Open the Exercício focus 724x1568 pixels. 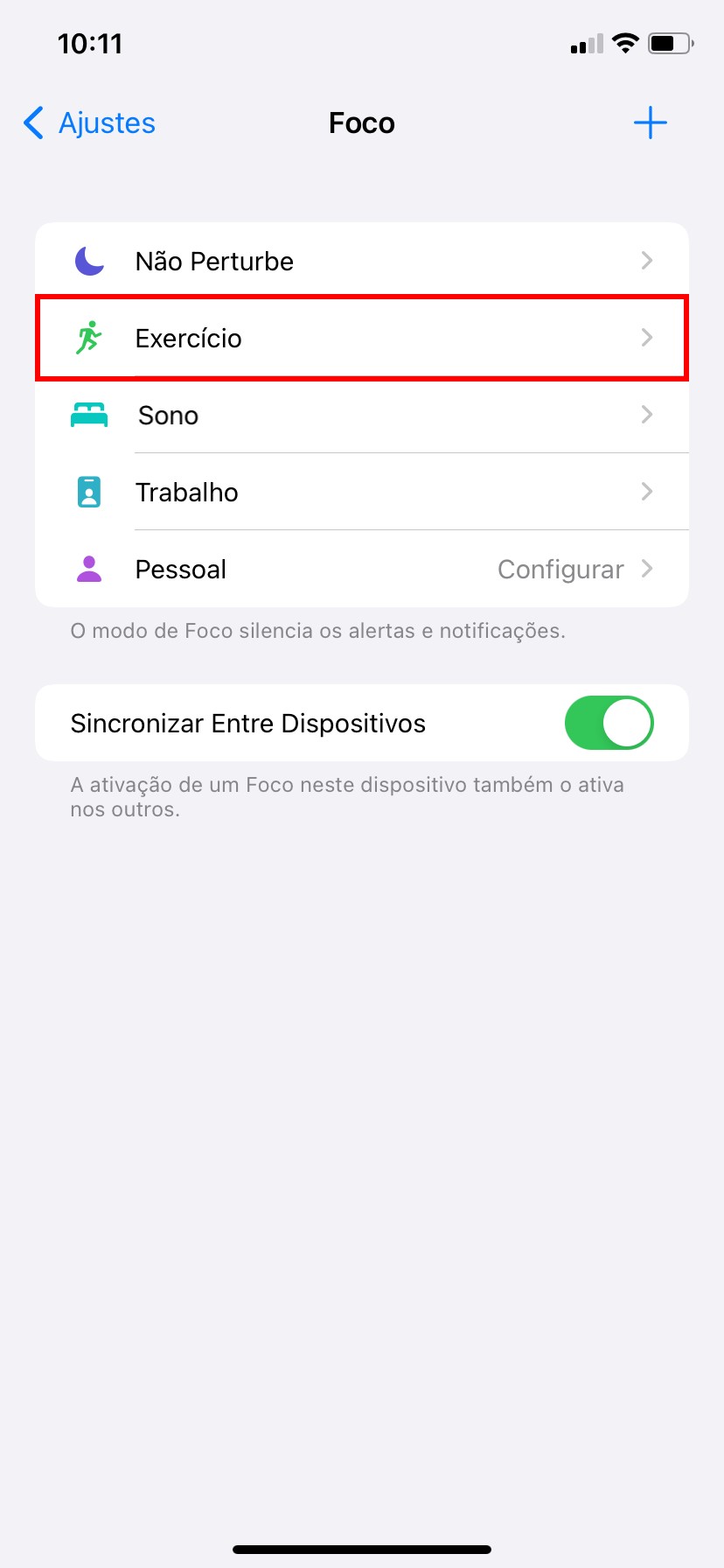pyautogui.click(x=362, y=338)
